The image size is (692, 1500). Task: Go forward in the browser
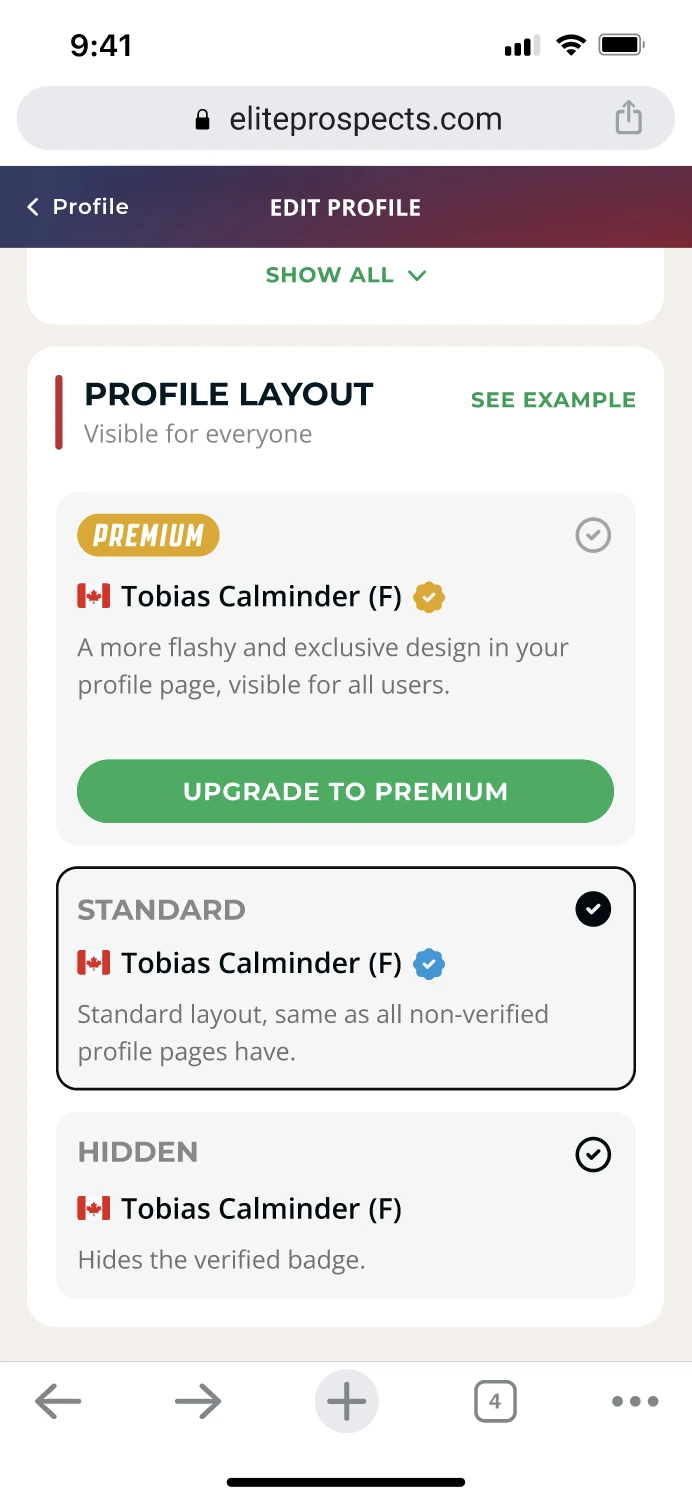coord(198,1402)
